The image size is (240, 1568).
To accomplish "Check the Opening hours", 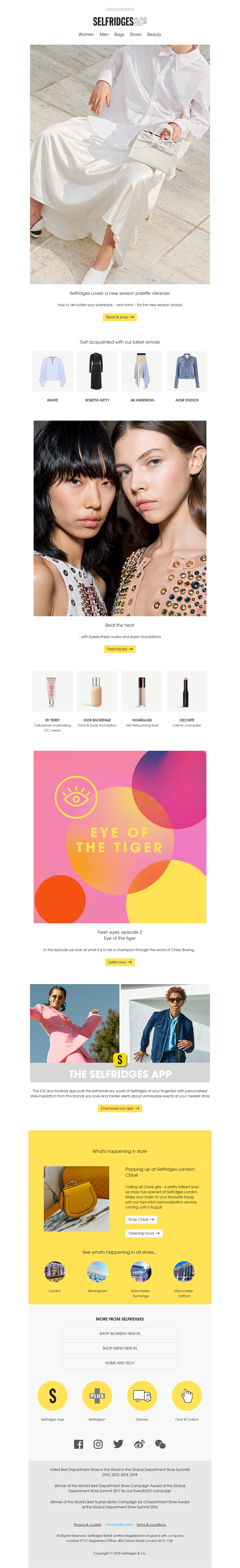I will [144, 1233].
